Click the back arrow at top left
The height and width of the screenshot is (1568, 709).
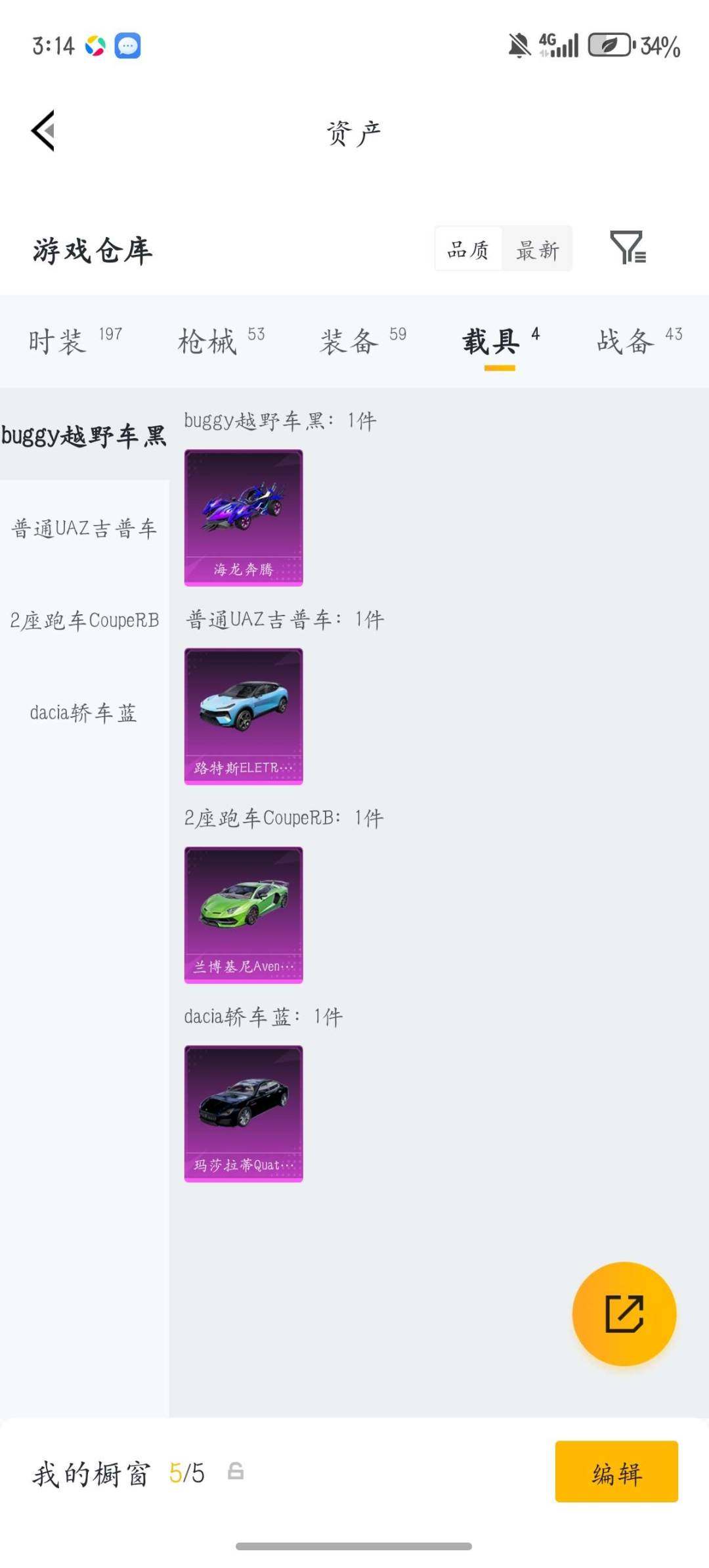44,129
